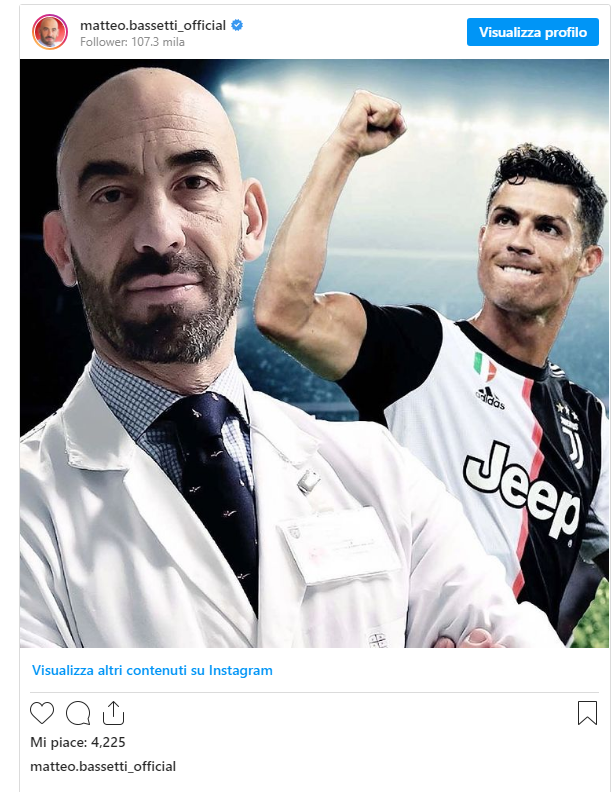Viewport: 616px width, 792px height.
Task: Tap the Visualizza profilo button
Action: 532,32
